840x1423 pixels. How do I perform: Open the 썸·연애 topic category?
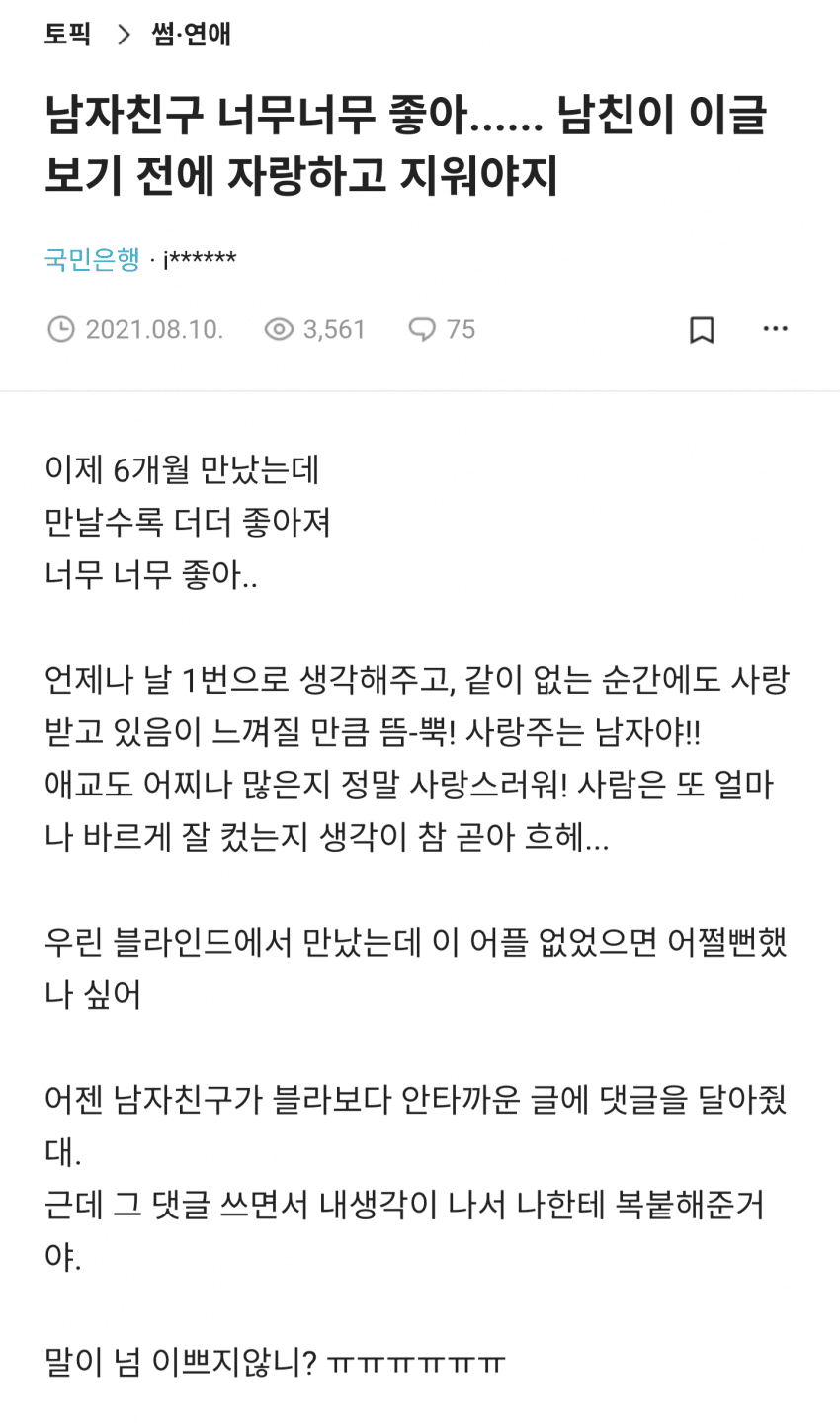click(x=192, y=35)
